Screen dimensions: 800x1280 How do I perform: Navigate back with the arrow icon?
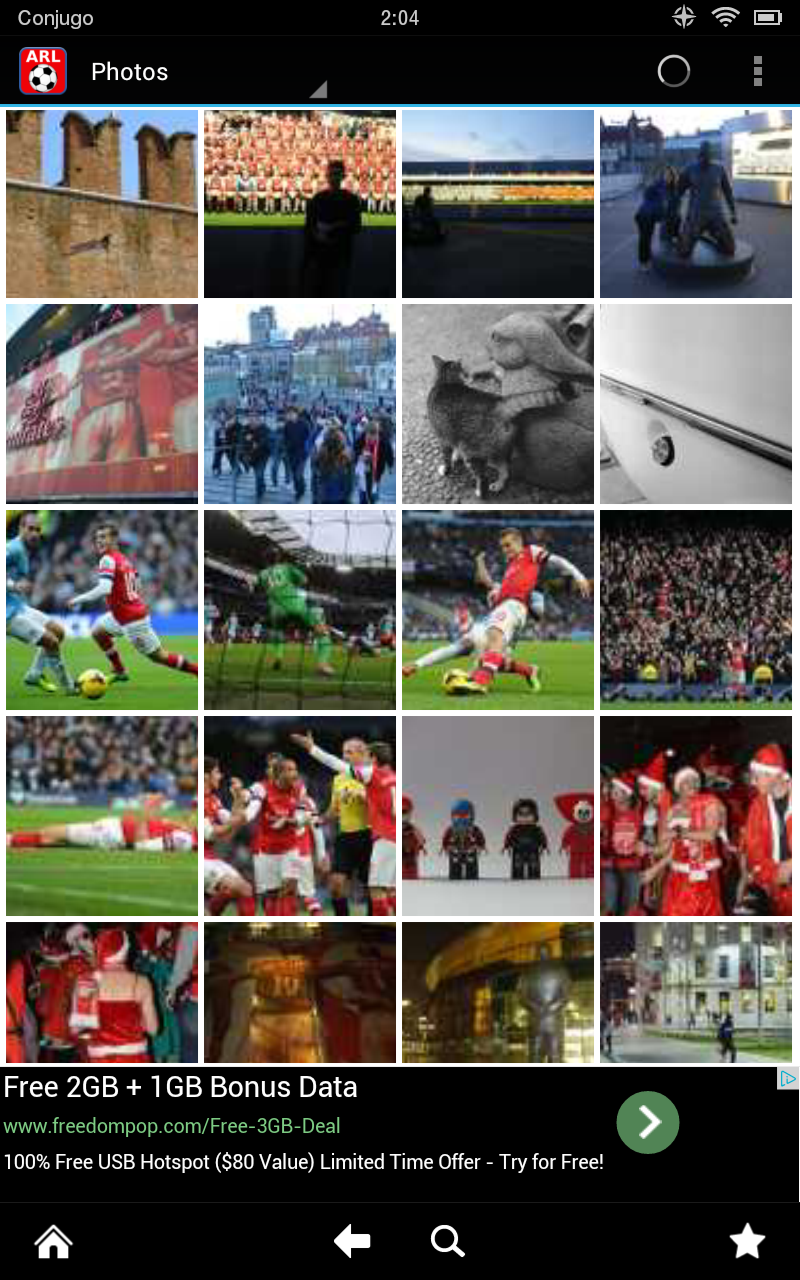(x=352, y=1241)
